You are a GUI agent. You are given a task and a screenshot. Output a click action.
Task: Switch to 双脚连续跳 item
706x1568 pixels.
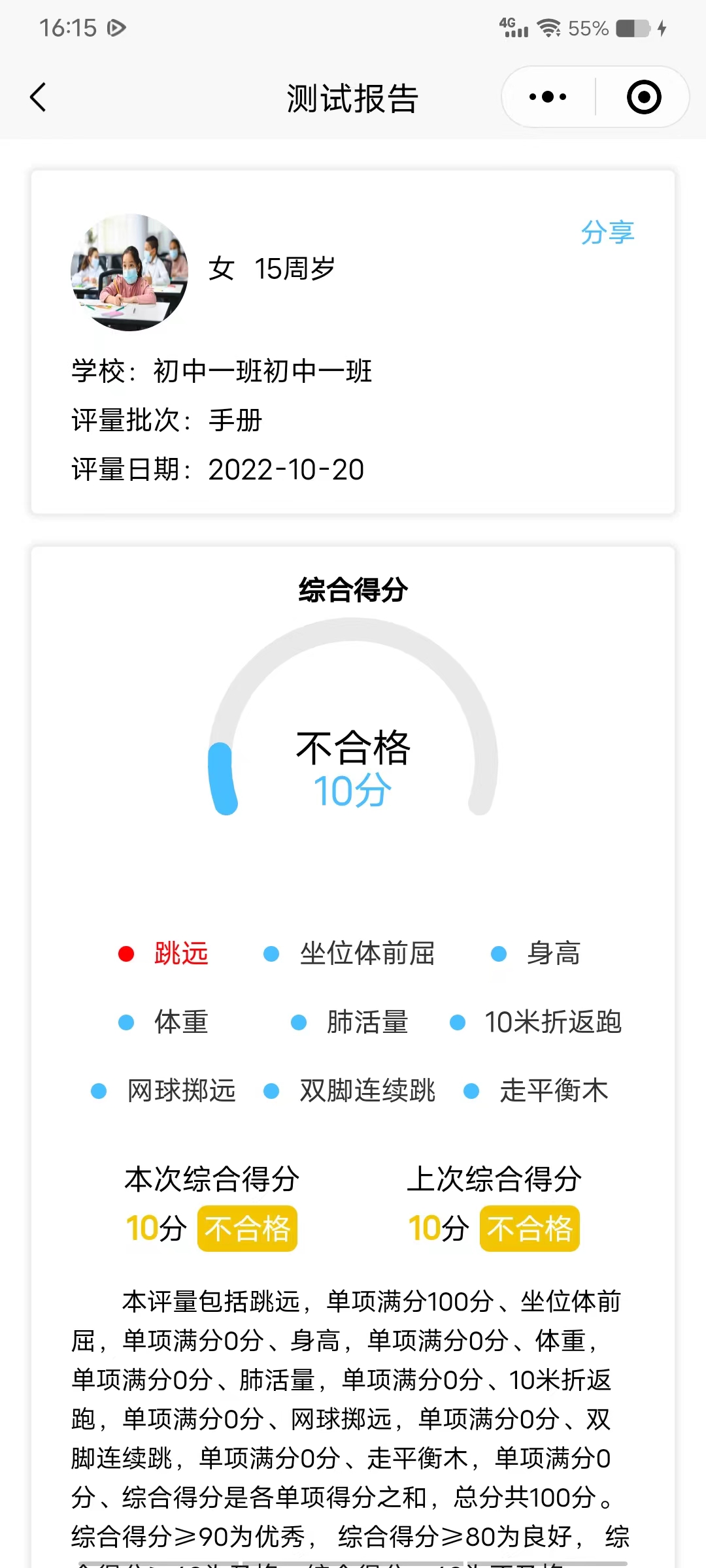pos(367,1091)
